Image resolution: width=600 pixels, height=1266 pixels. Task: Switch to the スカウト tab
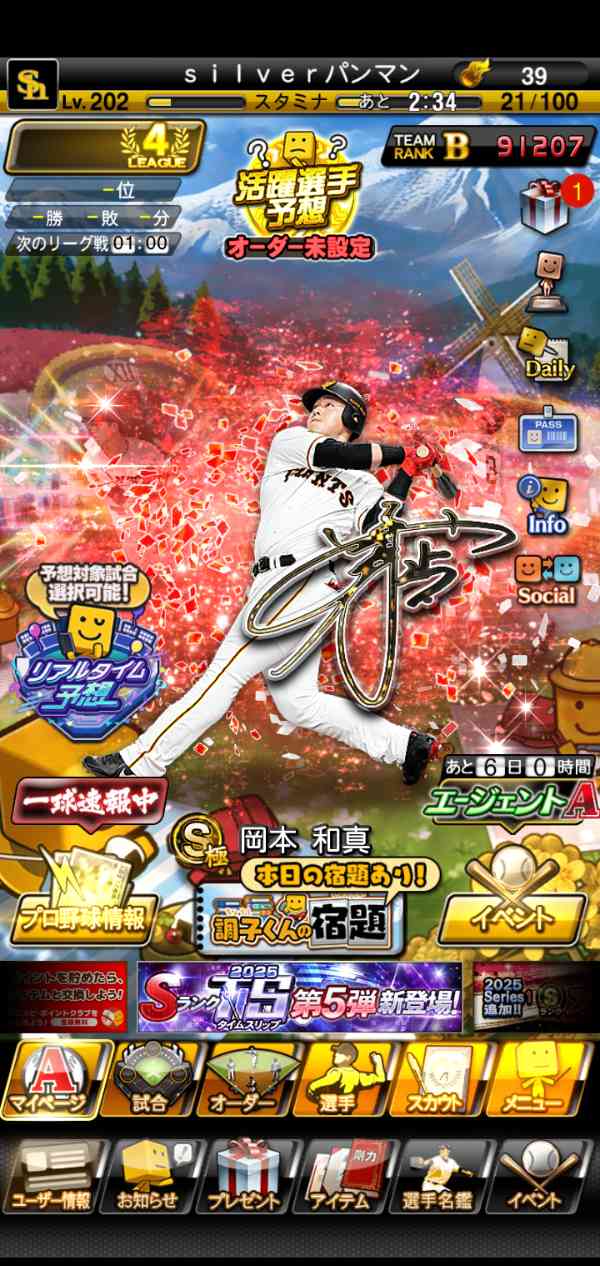click(x=436, y=1080)
